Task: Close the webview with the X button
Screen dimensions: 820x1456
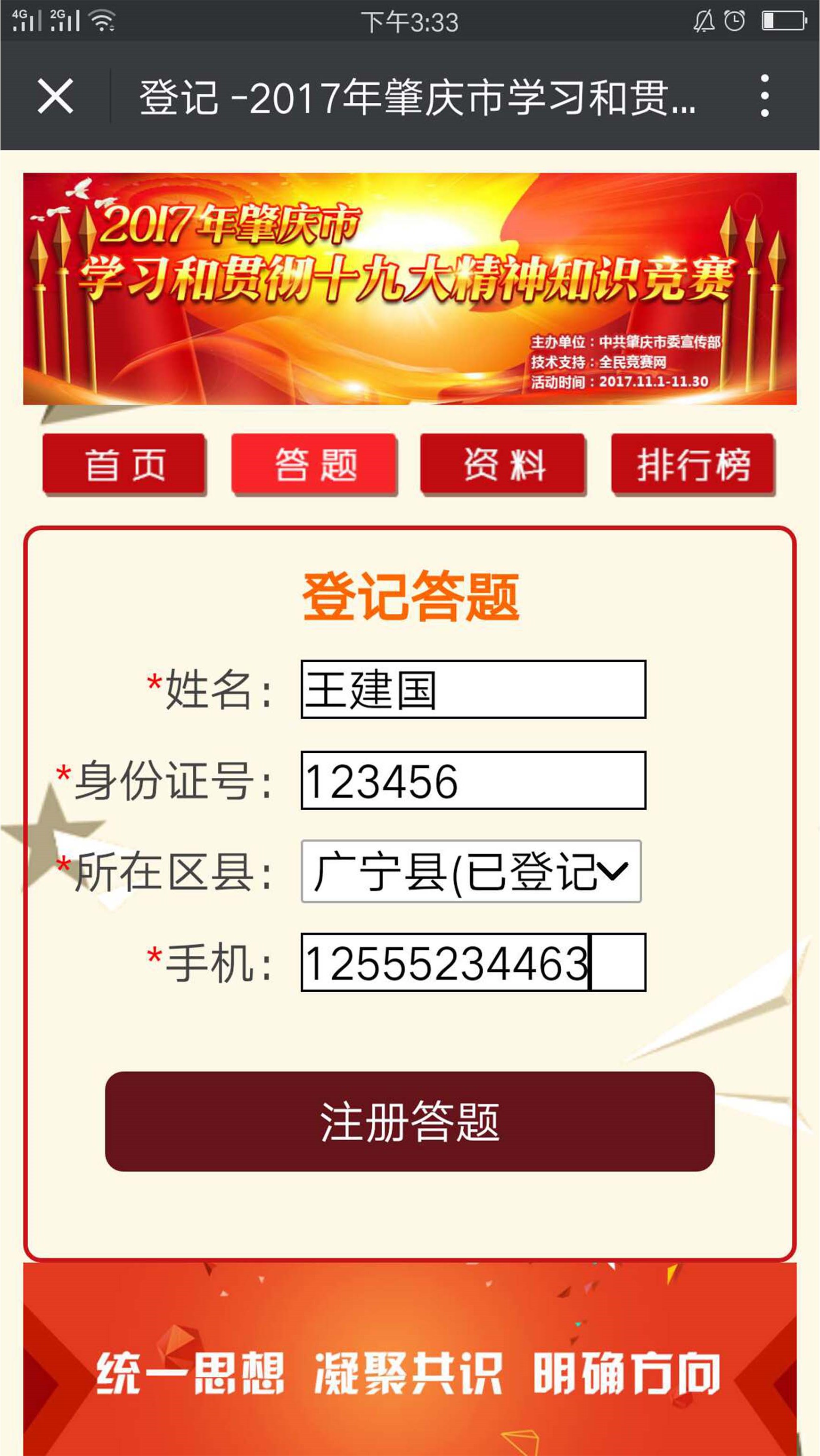Action: pyautogui.click(x=56, y=96)
